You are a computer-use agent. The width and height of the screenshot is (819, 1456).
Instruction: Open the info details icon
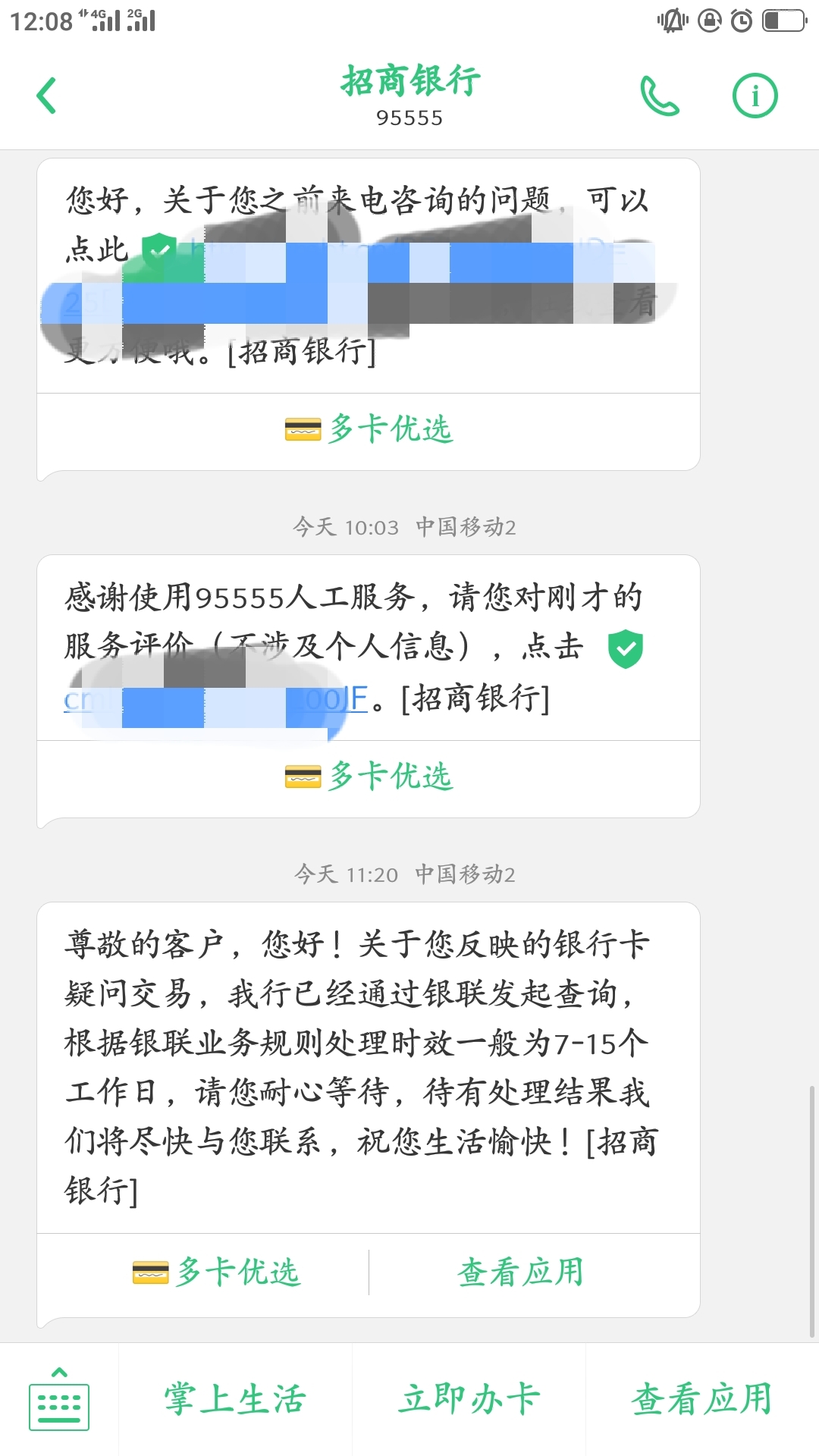point(755,96)
